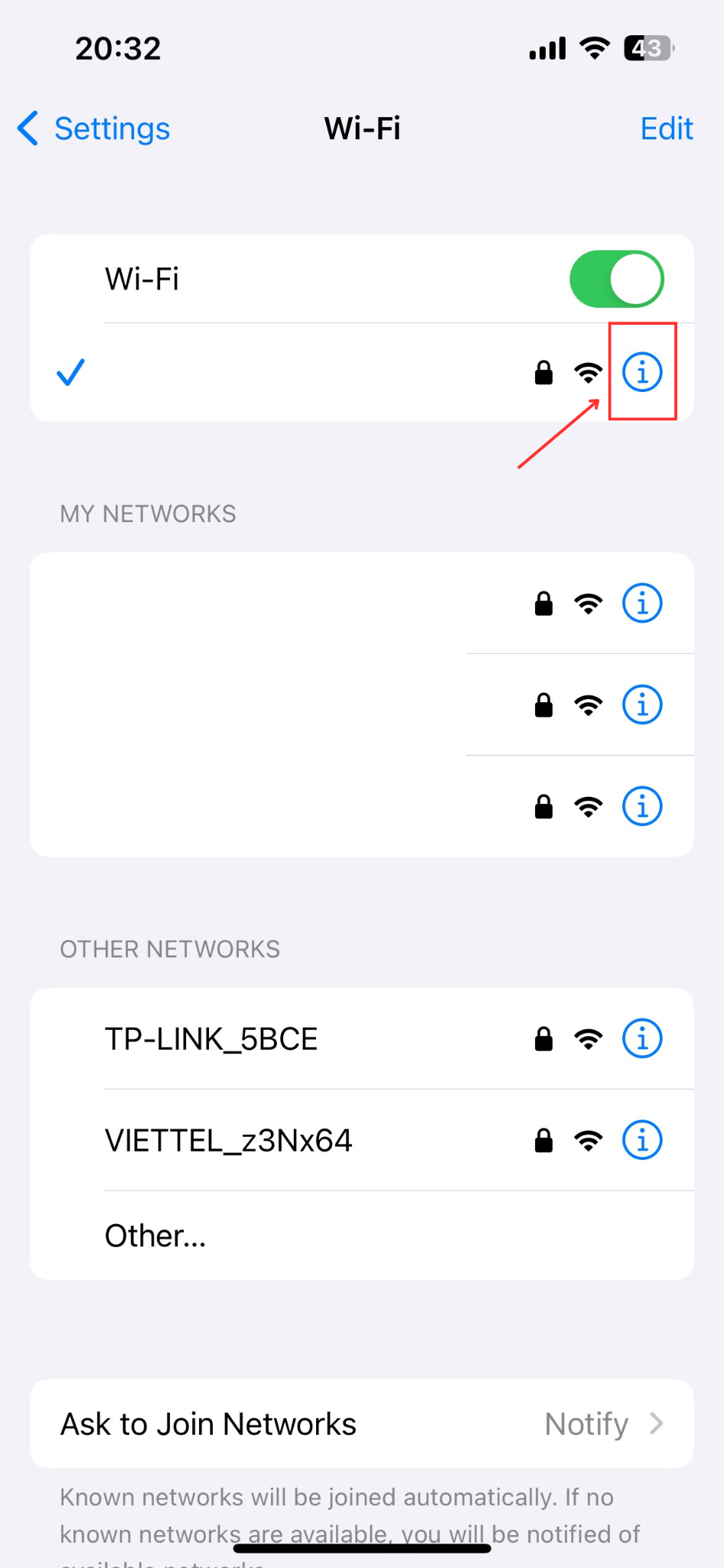Viewport: 724px width, 1568px height.
Task: Open info for the connected network
Action: (642, 372)
